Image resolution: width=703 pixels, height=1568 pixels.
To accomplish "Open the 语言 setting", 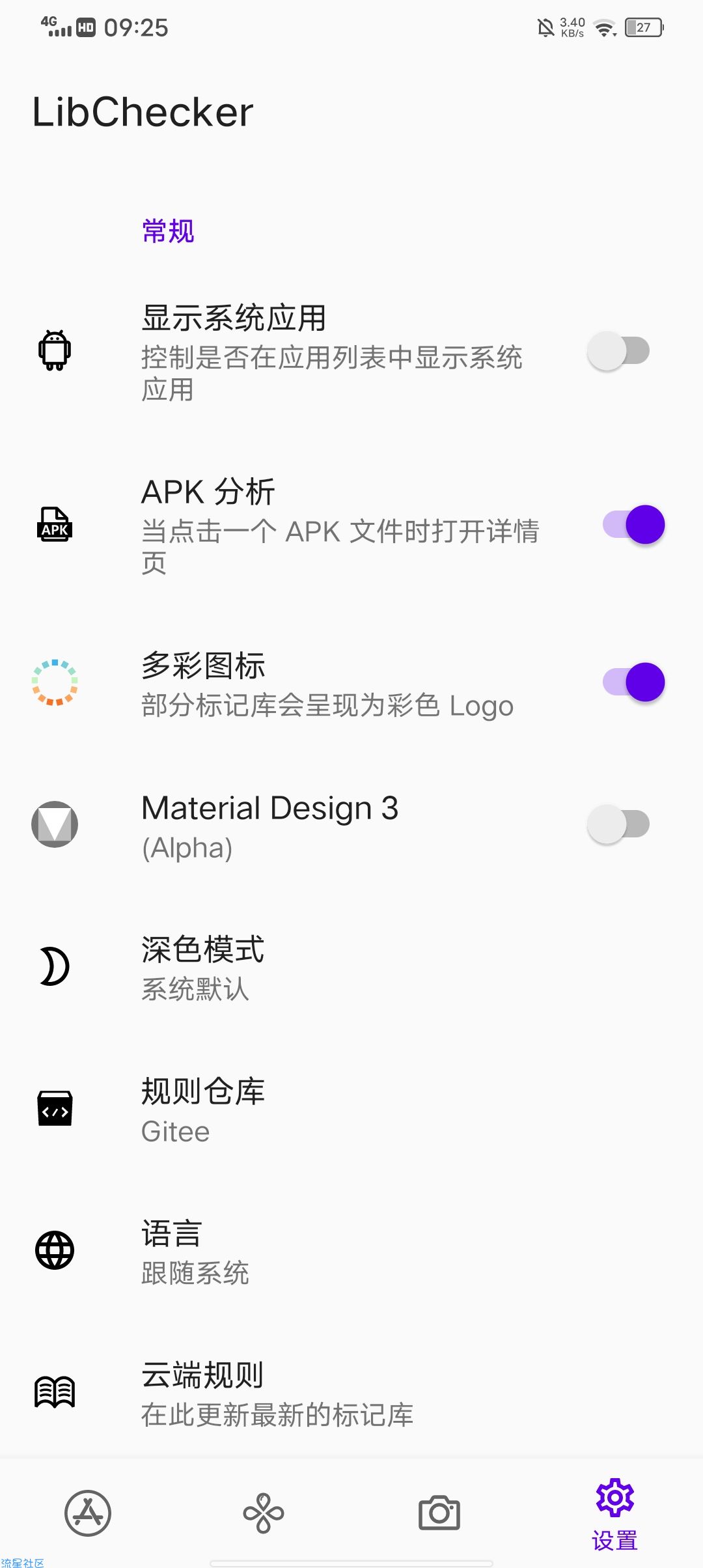I will click(x=351, y=1251).
